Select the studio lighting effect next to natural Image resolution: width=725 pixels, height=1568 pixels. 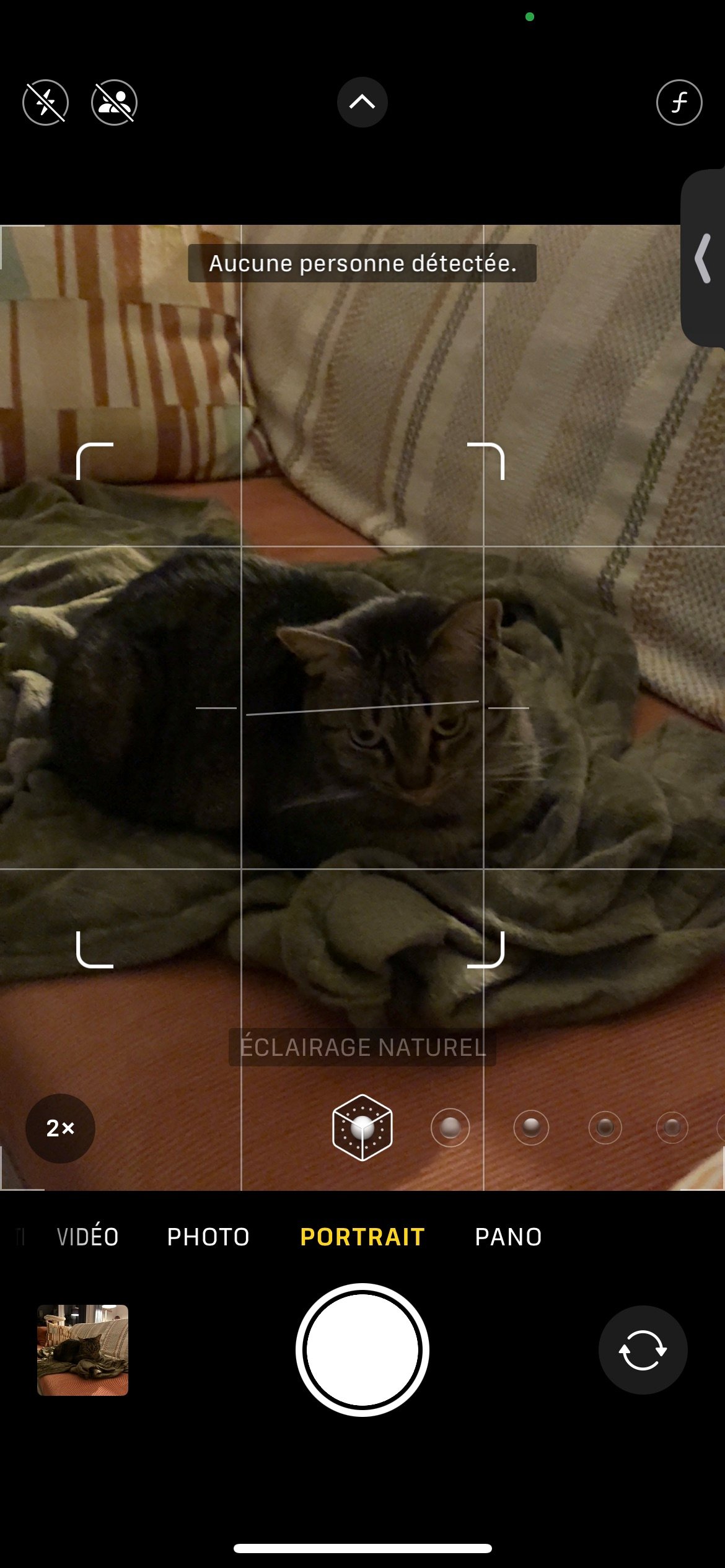tap(450, 1128)
